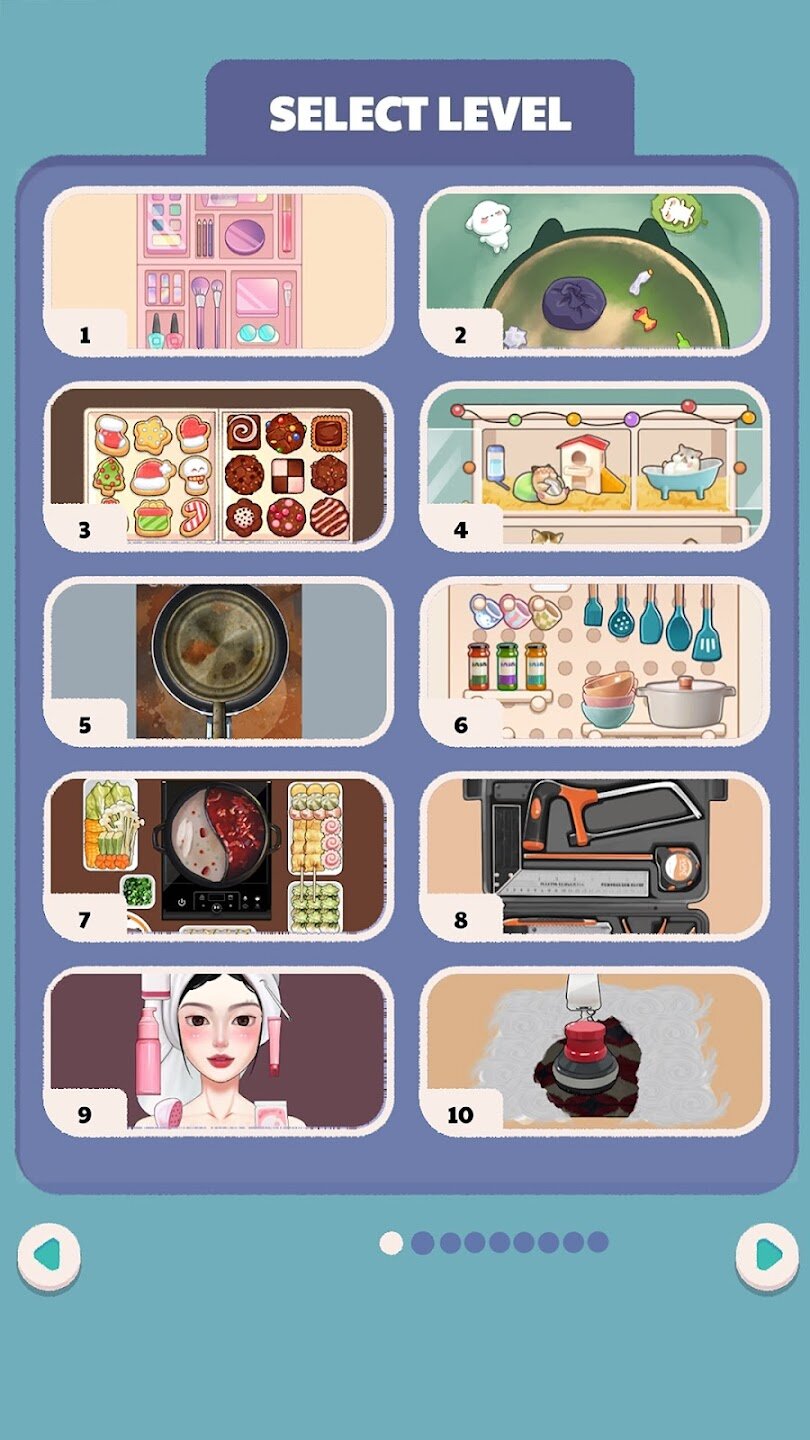Screen dimensions: 810x1440
Task: Choose level 4 hamster cage
Action: [x=594, y=466]
